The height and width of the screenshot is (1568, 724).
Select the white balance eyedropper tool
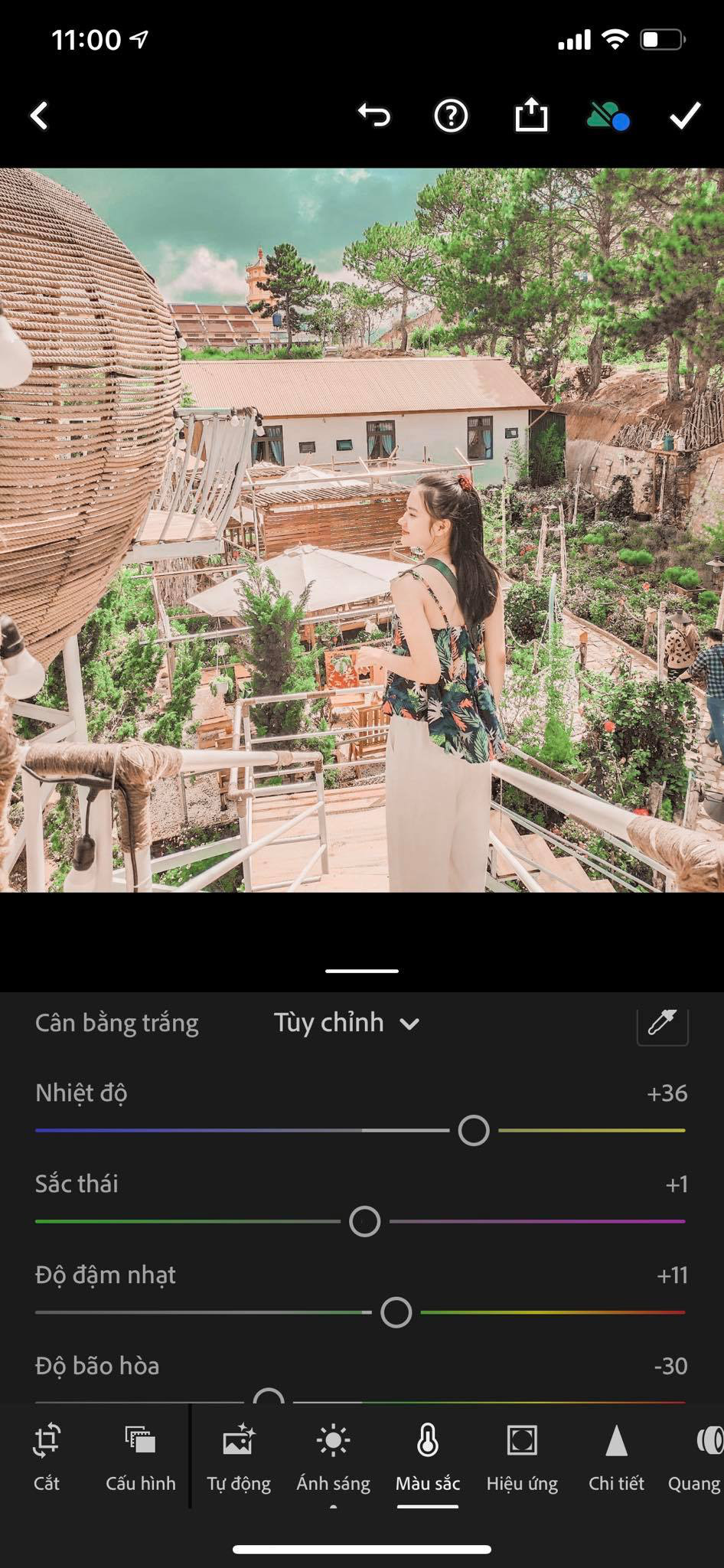[x=662, y=1023]
